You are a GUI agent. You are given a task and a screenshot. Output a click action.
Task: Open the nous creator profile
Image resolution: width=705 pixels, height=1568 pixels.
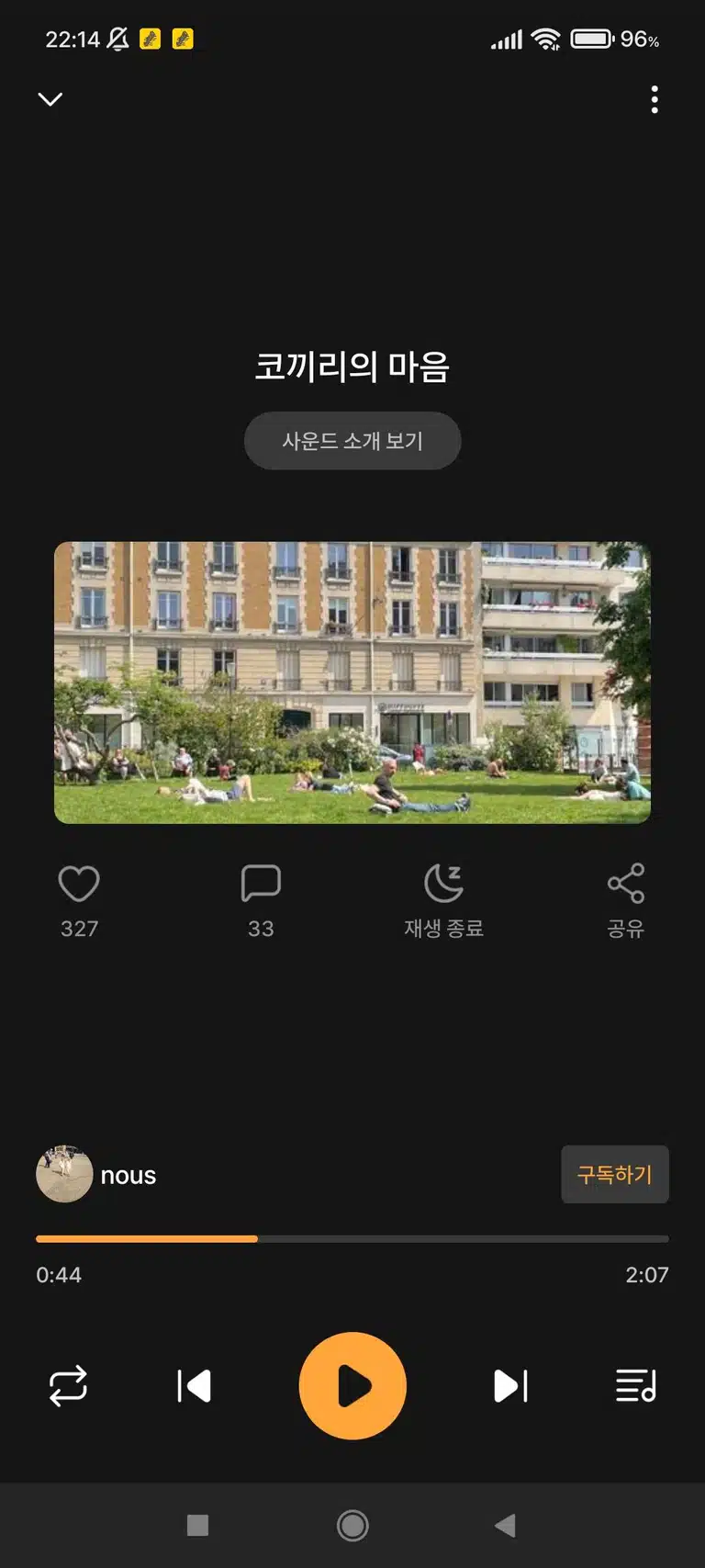tap(96, 1174)
